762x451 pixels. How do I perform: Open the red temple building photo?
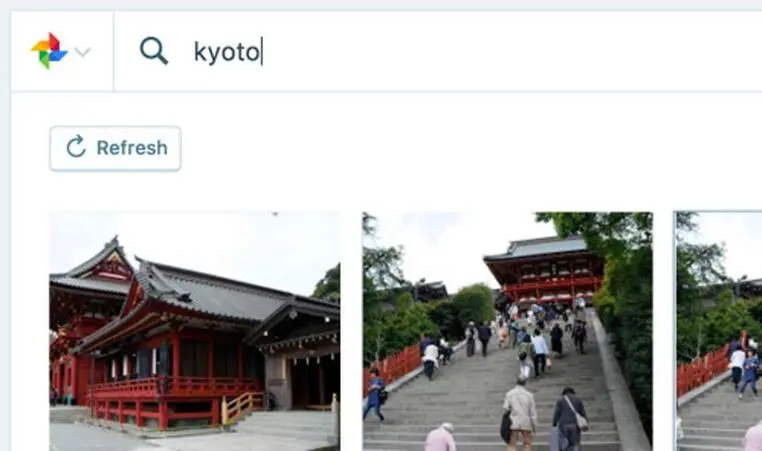pyautogui.click(x=195, y=330)
